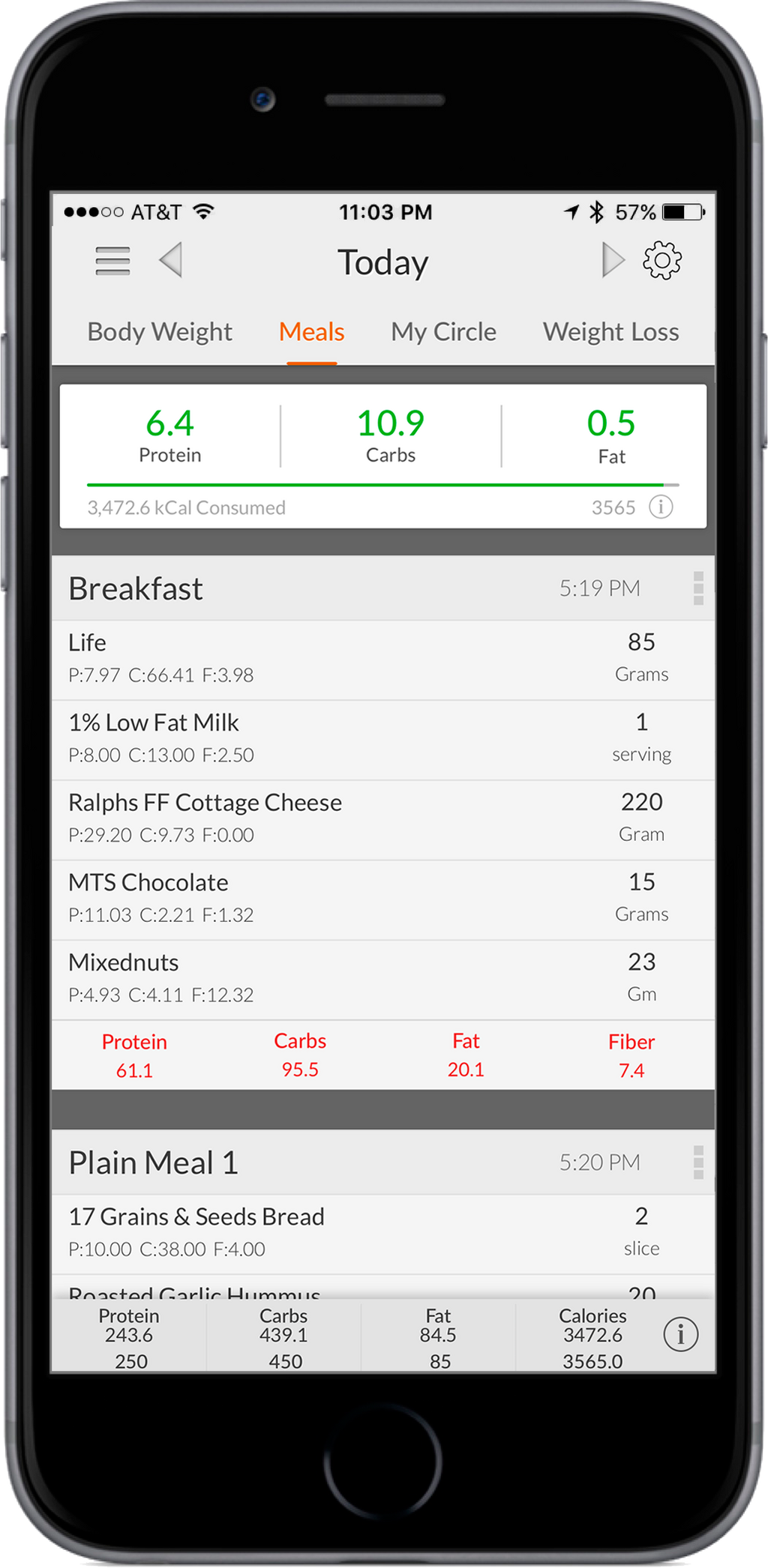The width and height of the screenshot is (768, 1568).
Task: Switch to the Body Weight tab
Action: click(160, 332)
